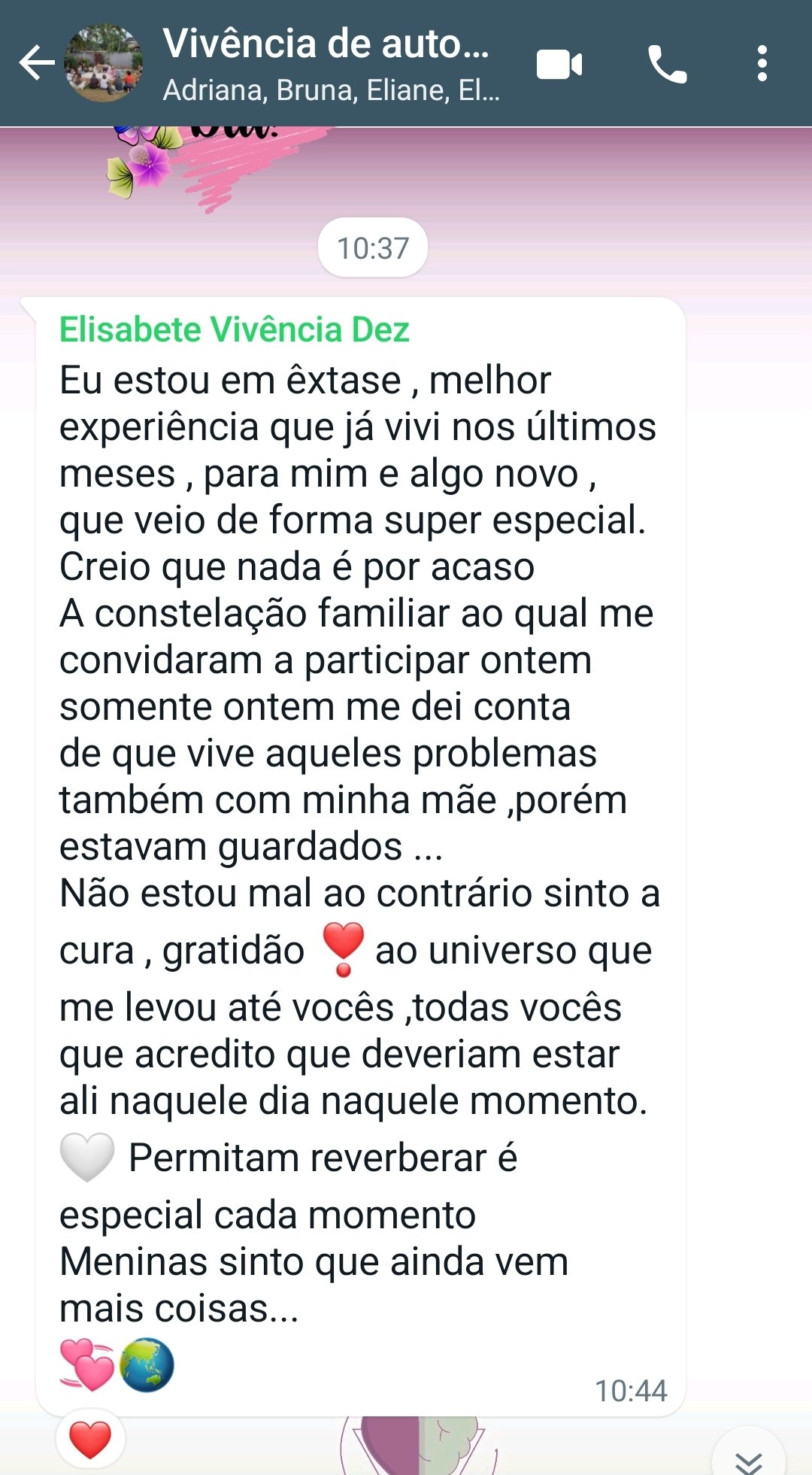Image resolution: width=812 pixels, height=1475 pixels.
Task: Open the group profile picture
Action: (x=103, y=63)
